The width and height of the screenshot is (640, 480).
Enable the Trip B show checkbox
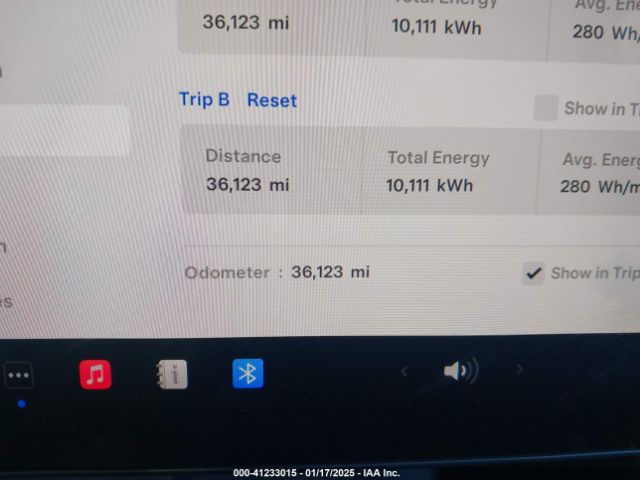pos(545,108)
